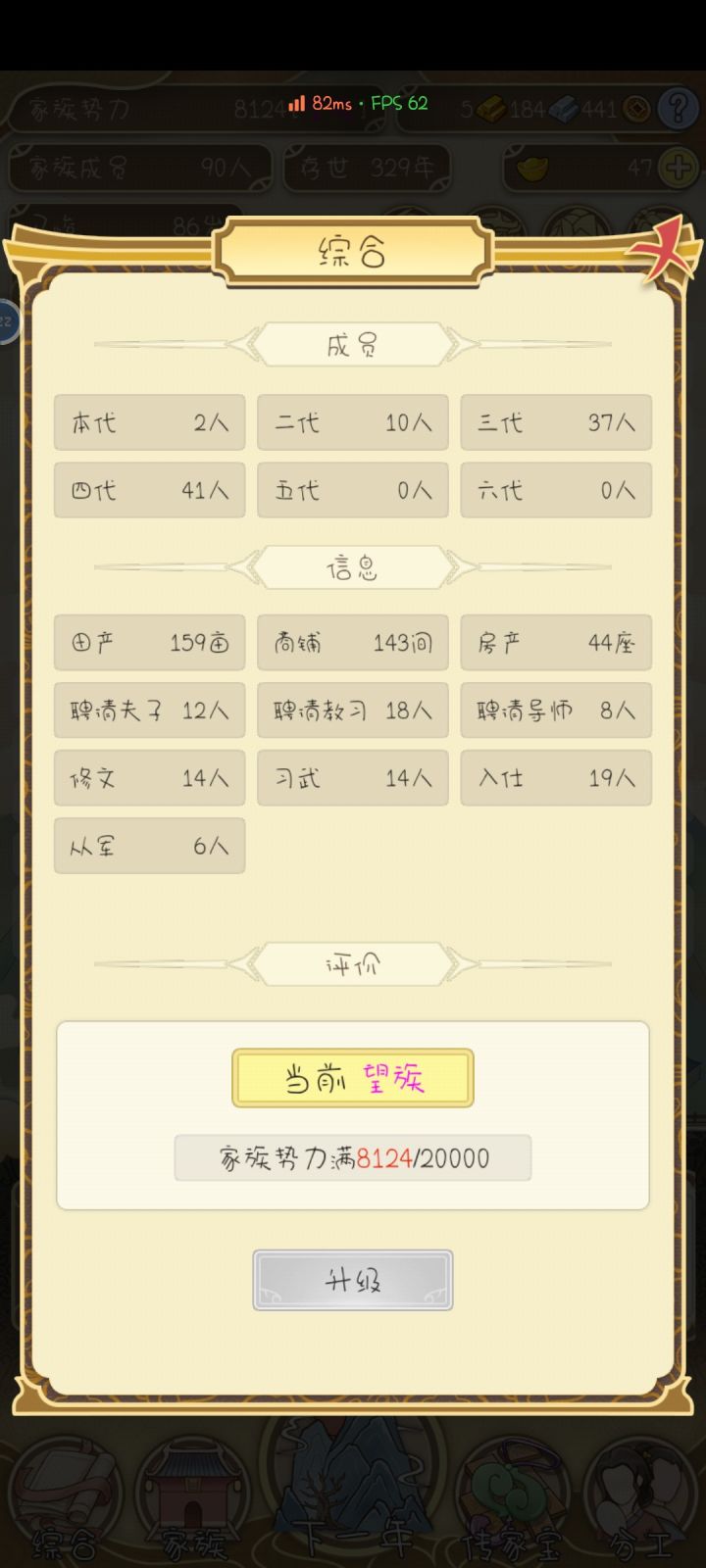
Task: Select the 田产 159亩 stat box
Action: [148, 643]
